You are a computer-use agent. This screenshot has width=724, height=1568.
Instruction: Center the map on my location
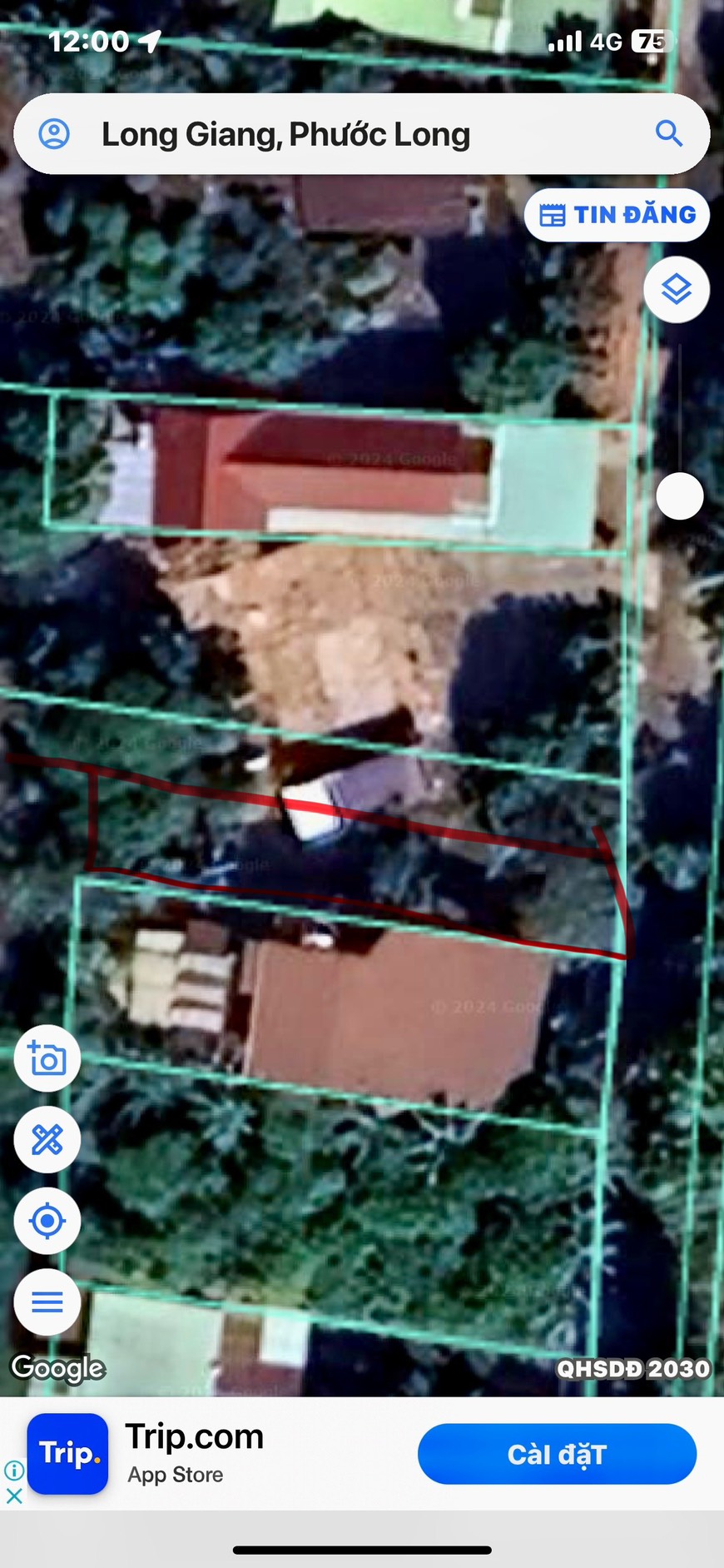tap(47, 1221)
